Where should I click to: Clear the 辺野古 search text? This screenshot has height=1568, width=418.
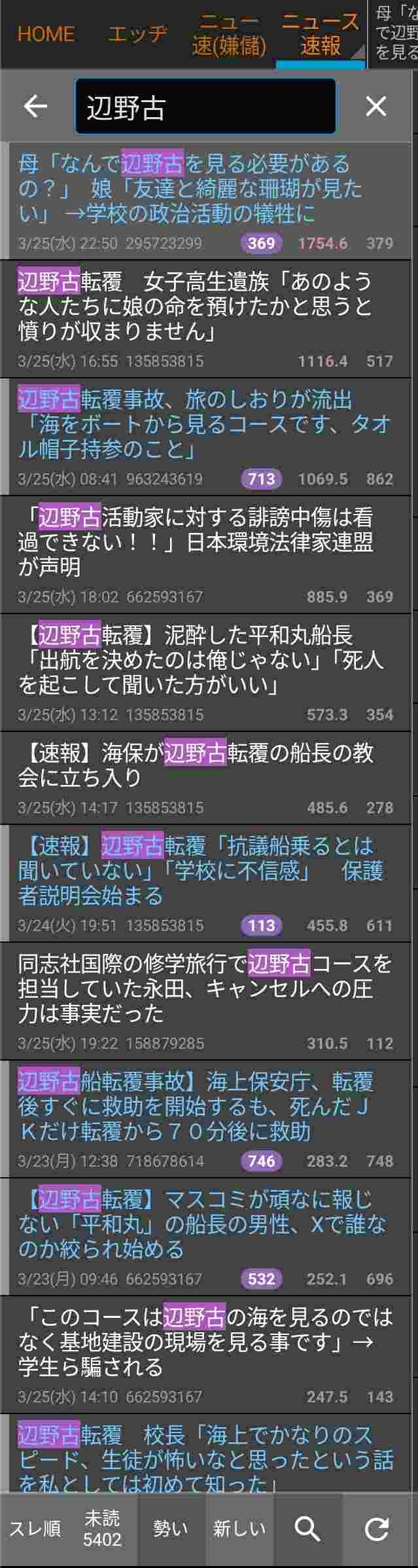pyautogui.click(x=375, y=106)
